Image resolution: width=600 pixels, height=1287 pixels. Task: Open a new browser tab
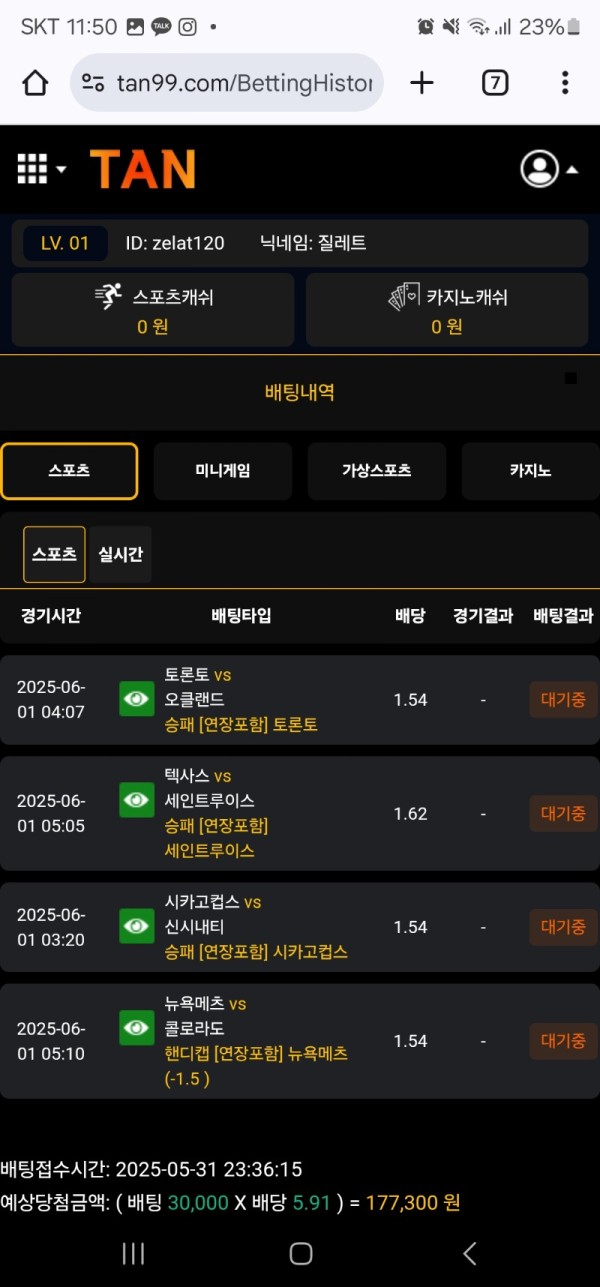(422, 83)
